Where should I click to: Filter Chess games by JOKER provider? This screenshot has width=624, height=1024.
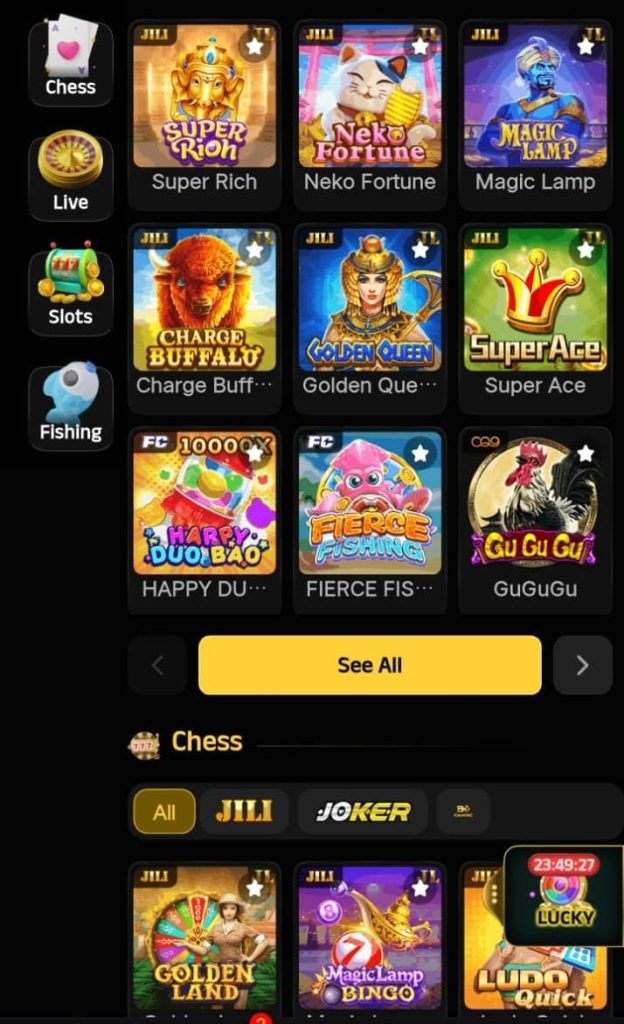pyautogui.click(x=363, y=811)
